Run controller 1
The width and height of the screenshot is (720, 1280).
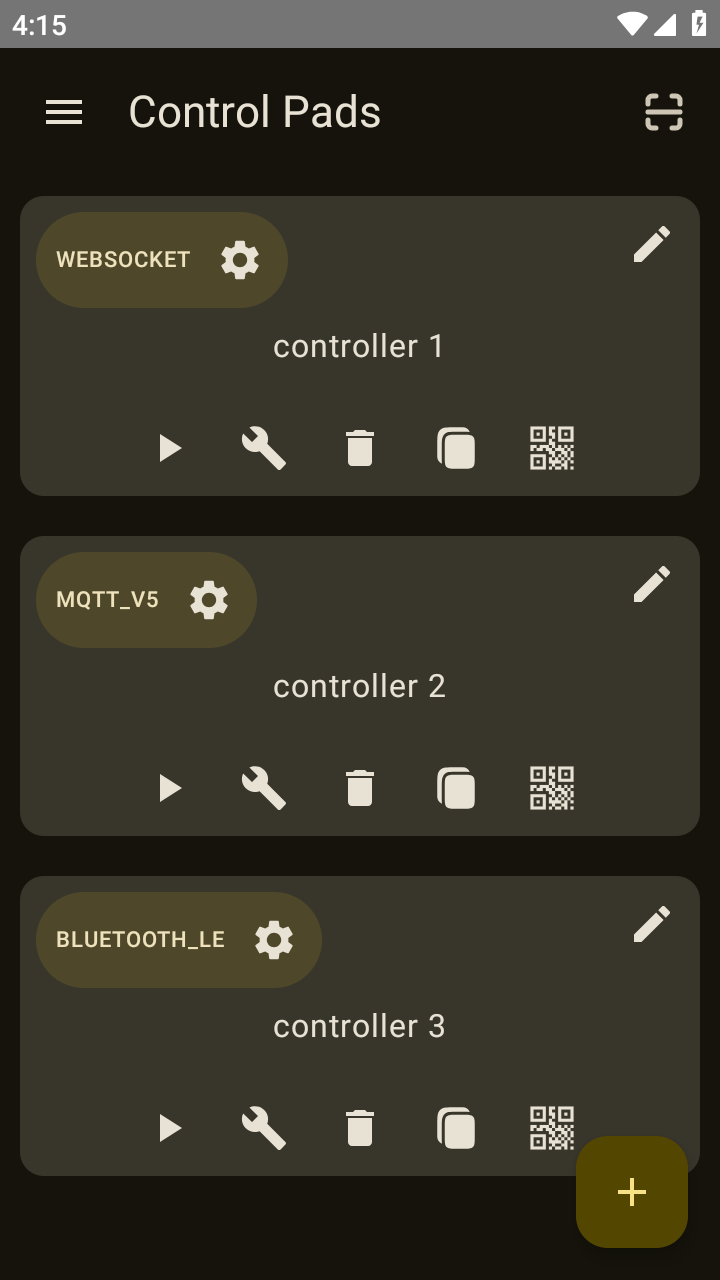coord(170,448)
